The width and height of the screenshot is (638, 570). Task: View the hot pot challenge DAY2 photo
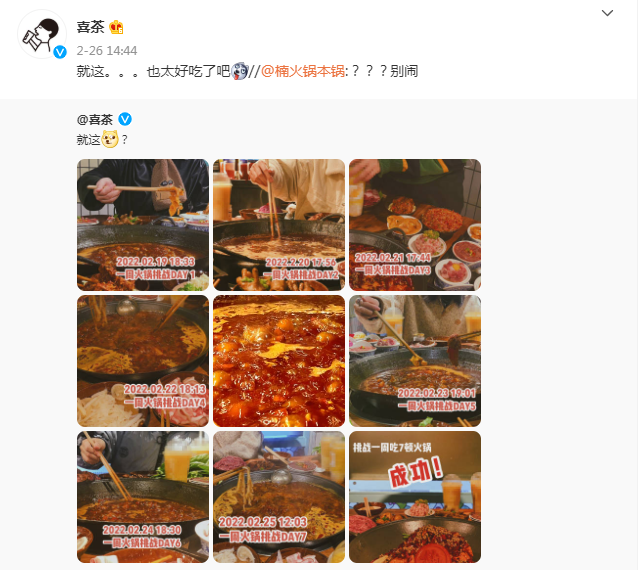tap(279, 225)
